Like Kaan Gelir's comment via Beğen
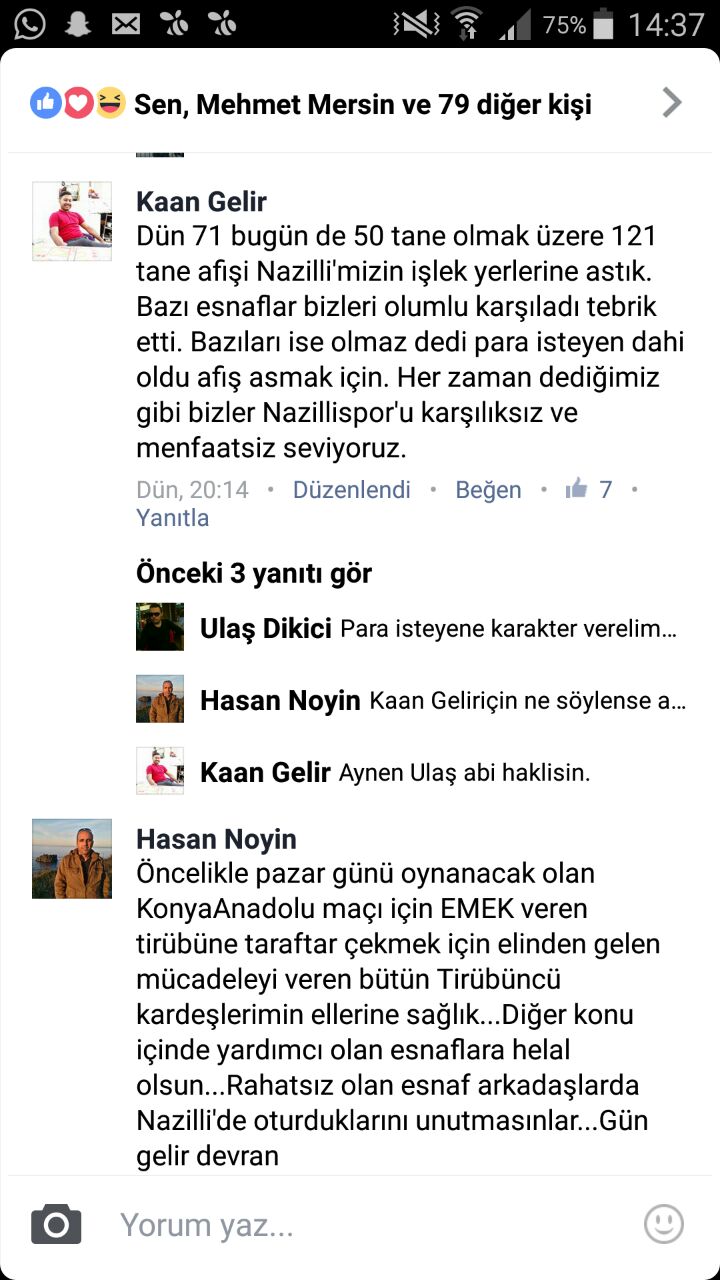This screenshot has width=720, height=1280. click(x=488, y=489)
